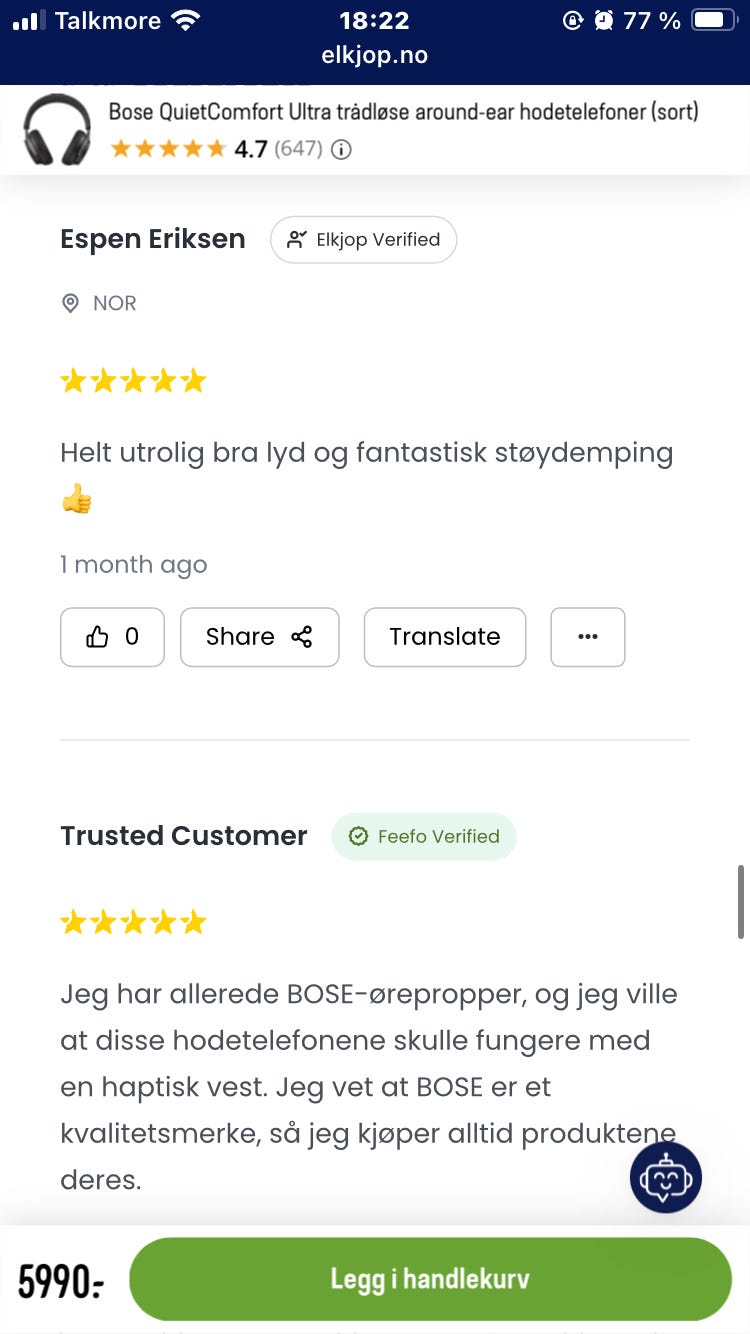The image size is (750, 1334).
Task: Open the share options via Share icon
Action: tap(301, 636)
